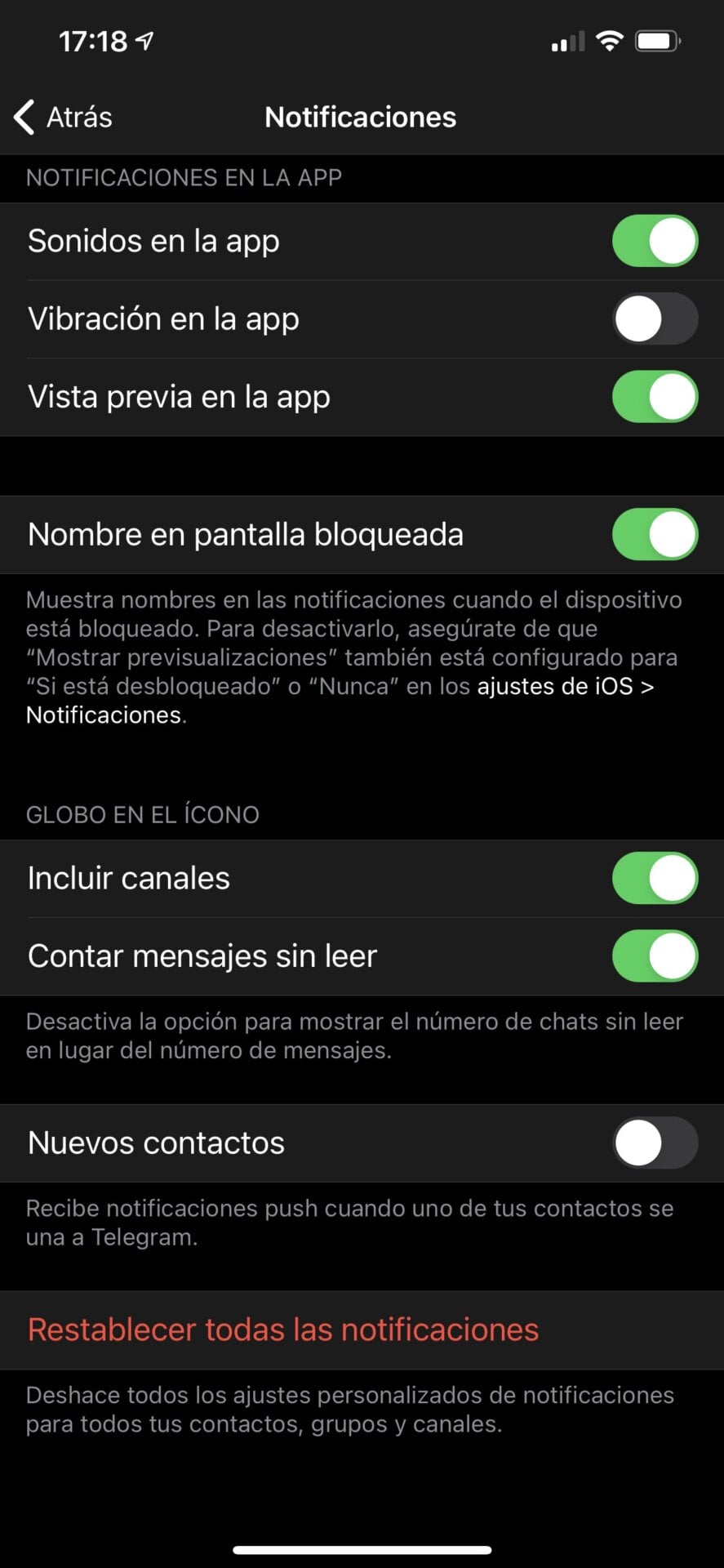Disable 'Sonidos en la app'
Screen dimensions: 724x1568
(655, 240)
